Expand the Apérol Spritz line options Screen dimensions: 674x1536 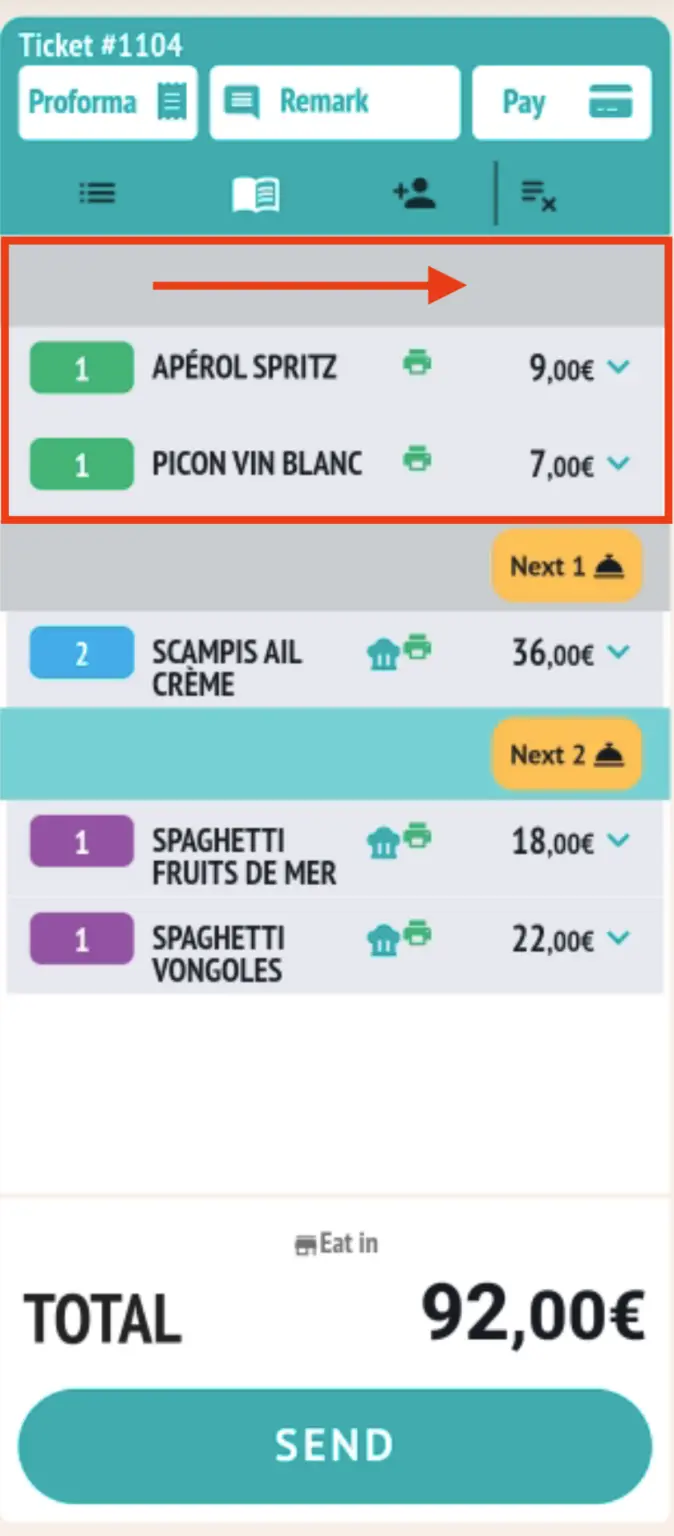click(619, 368)
